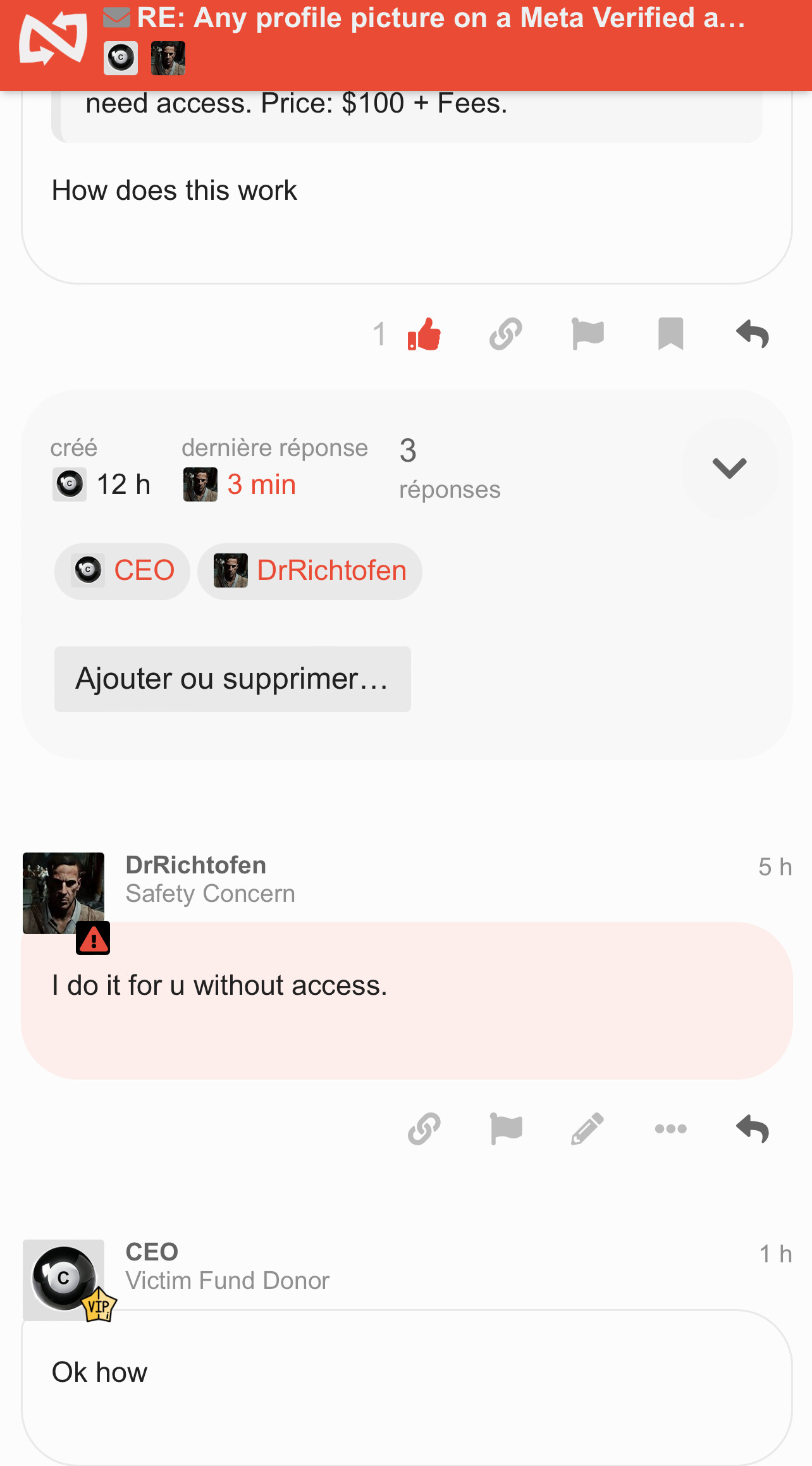Open DrRichtofen's profile from post avatar
812x1466 pixels.
[x=63, y=893]
